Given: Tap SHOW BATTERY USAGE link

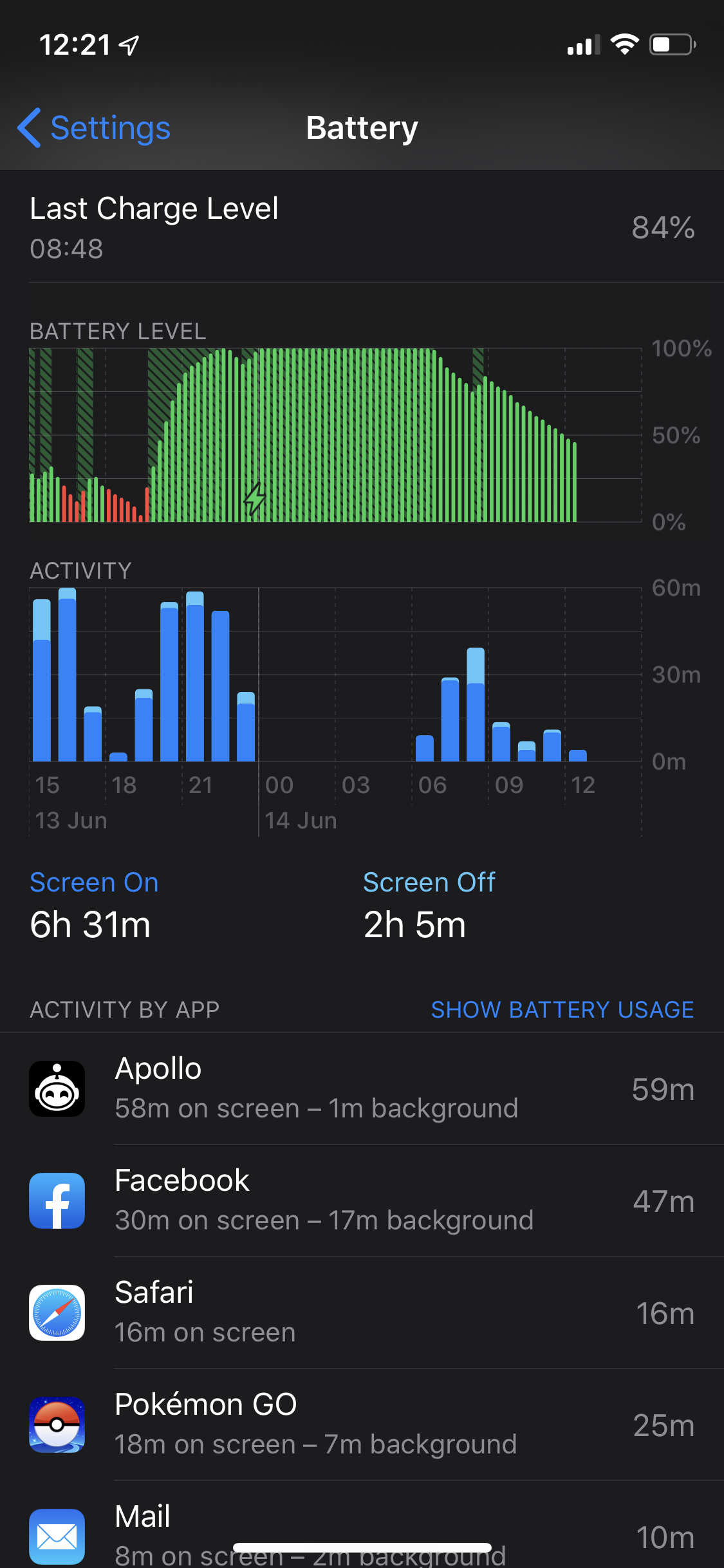Looking at the screenshot, I should click(562, 1009).
